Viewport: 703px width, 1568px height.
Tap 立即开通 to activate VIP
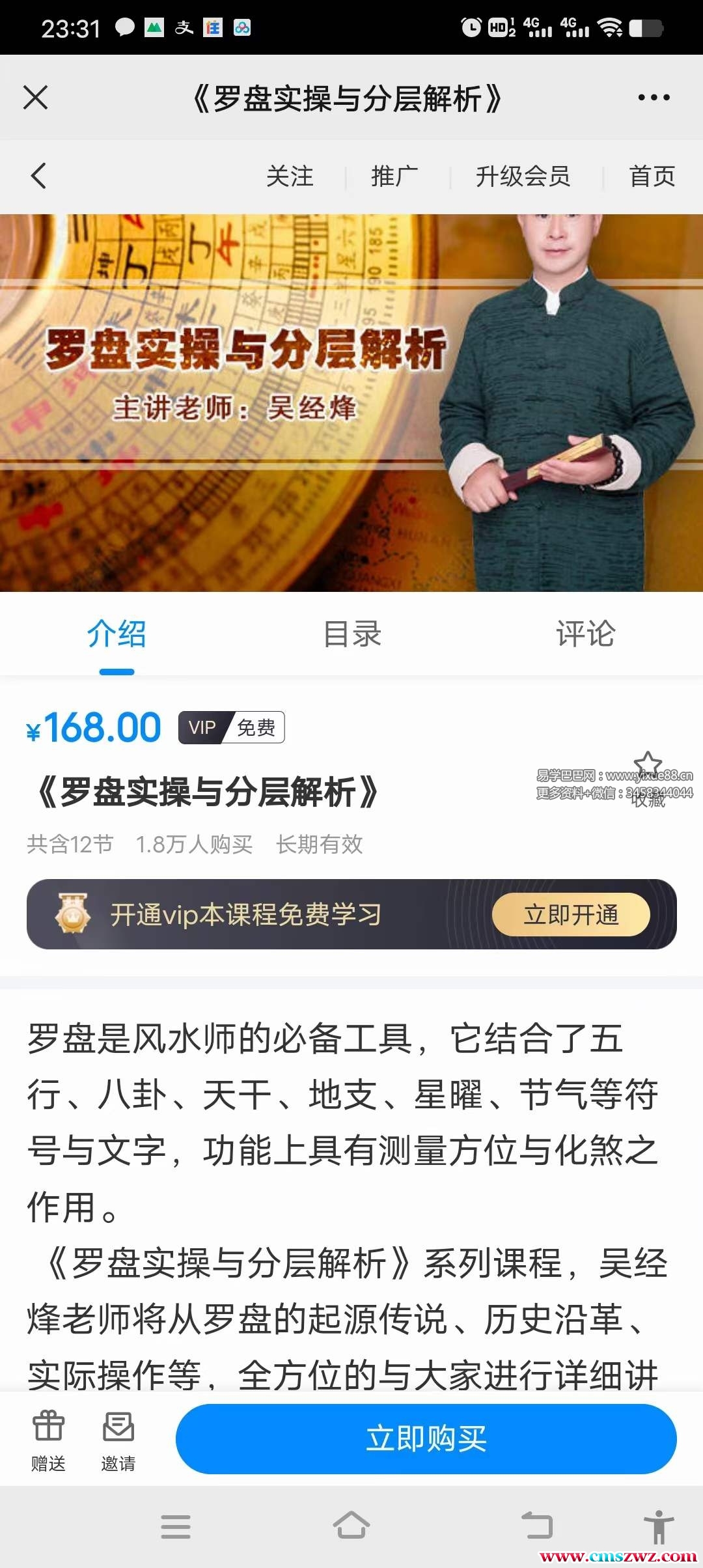tap(571, 915)
